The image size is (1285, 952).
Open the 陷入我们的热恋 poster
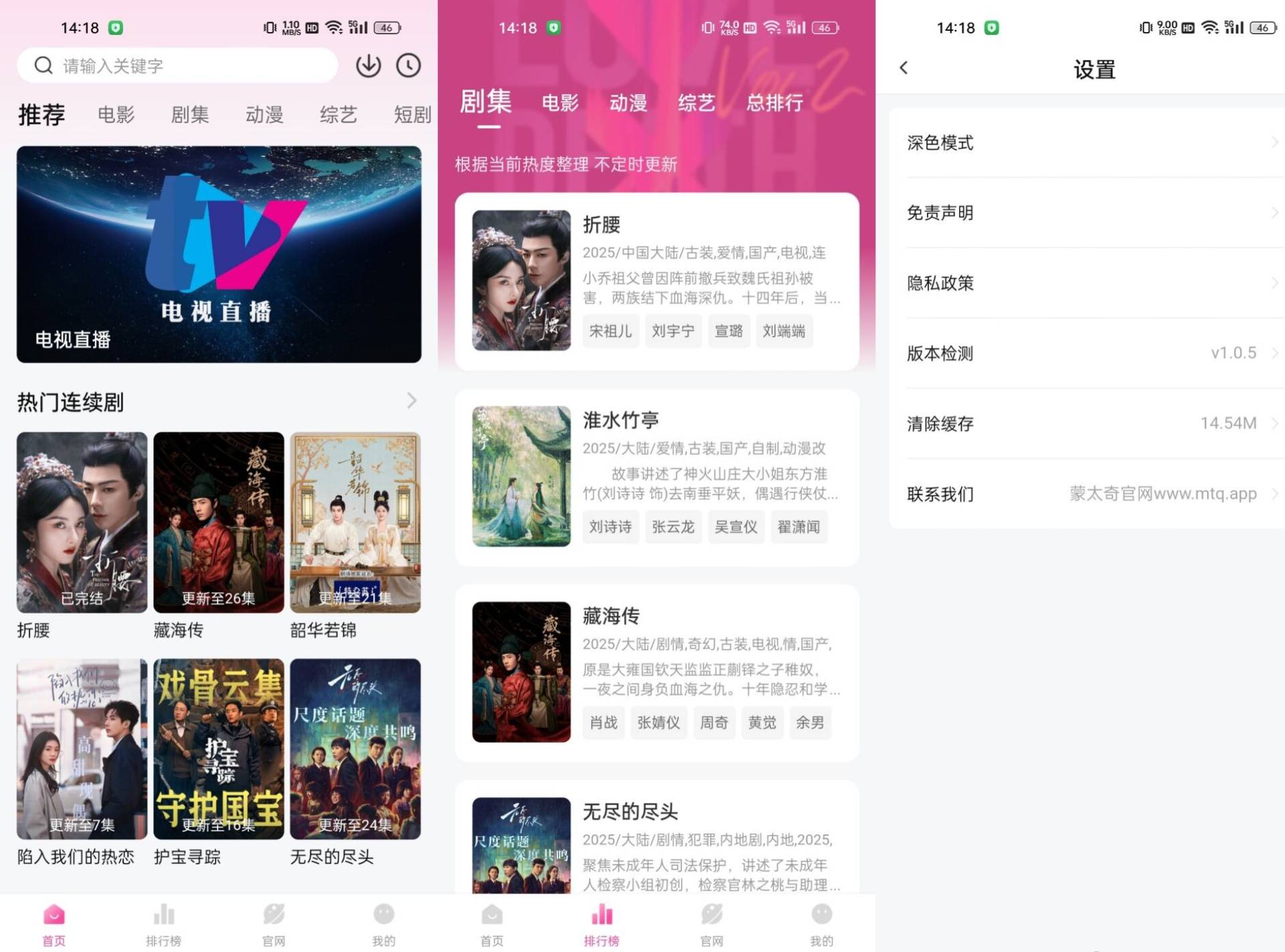[82, 749]
